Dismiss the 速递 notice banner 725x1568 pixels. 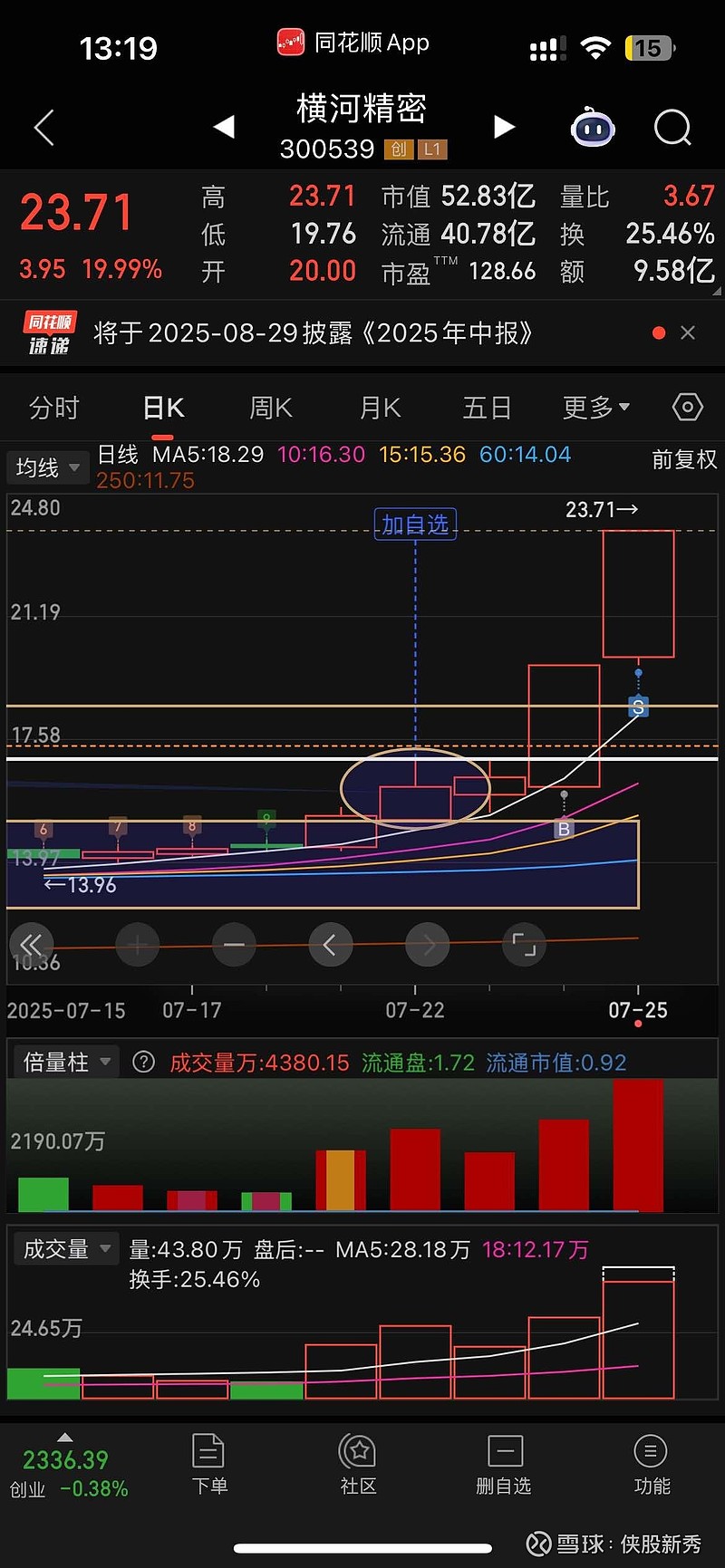pyautogui.click(x=688, y=333)
